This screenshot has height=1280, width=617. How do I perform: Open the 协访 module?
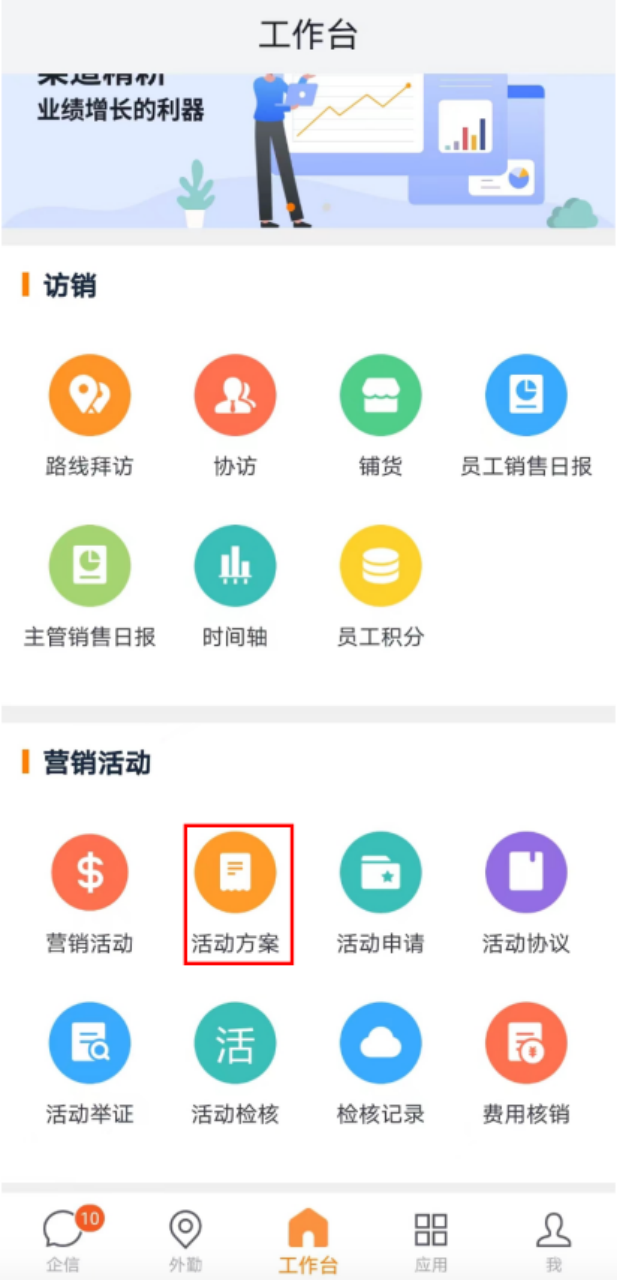click(x=235, y=396)
